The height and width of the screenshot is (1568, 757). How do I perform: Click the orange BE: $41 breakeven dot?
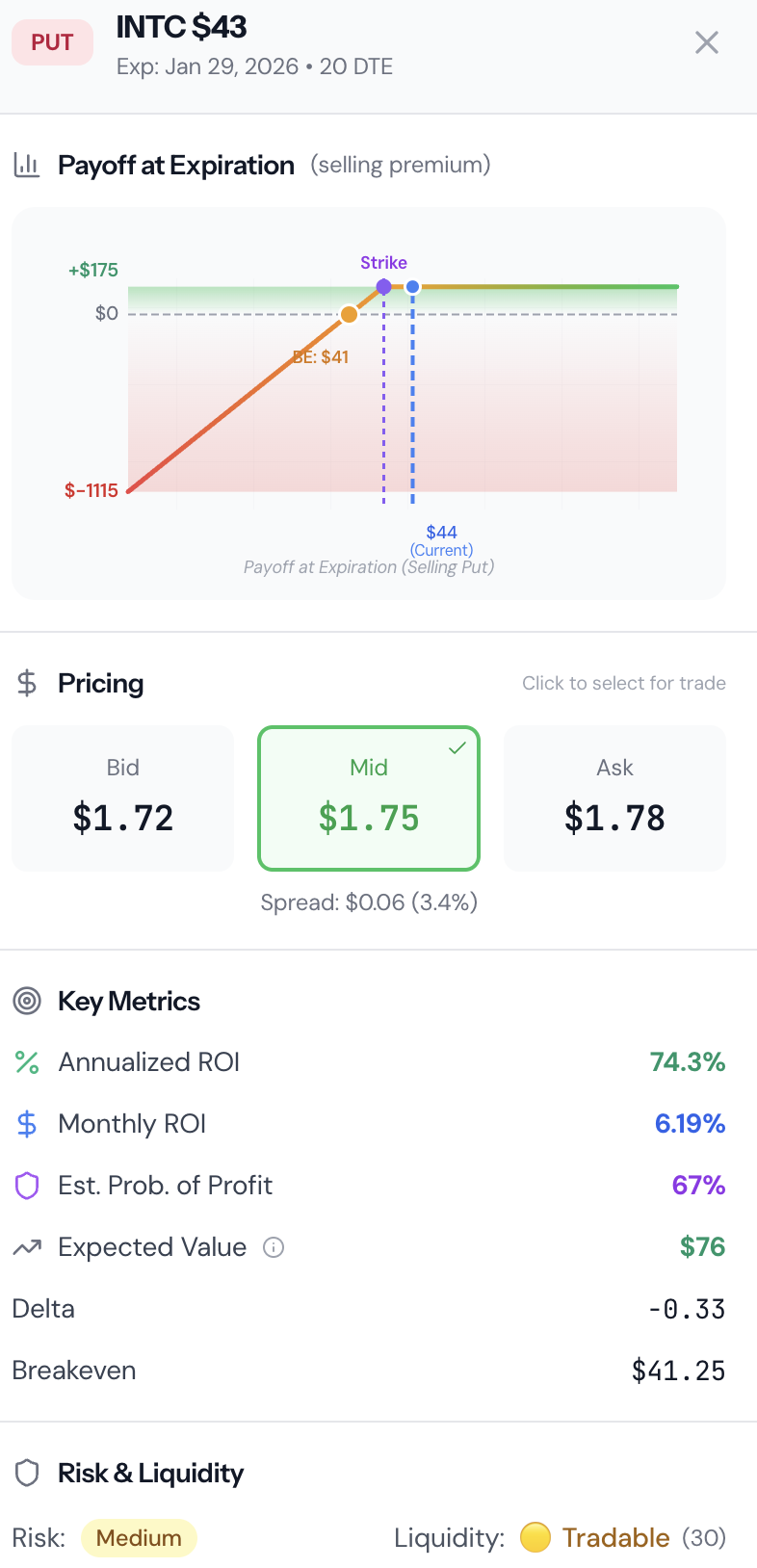349,314
